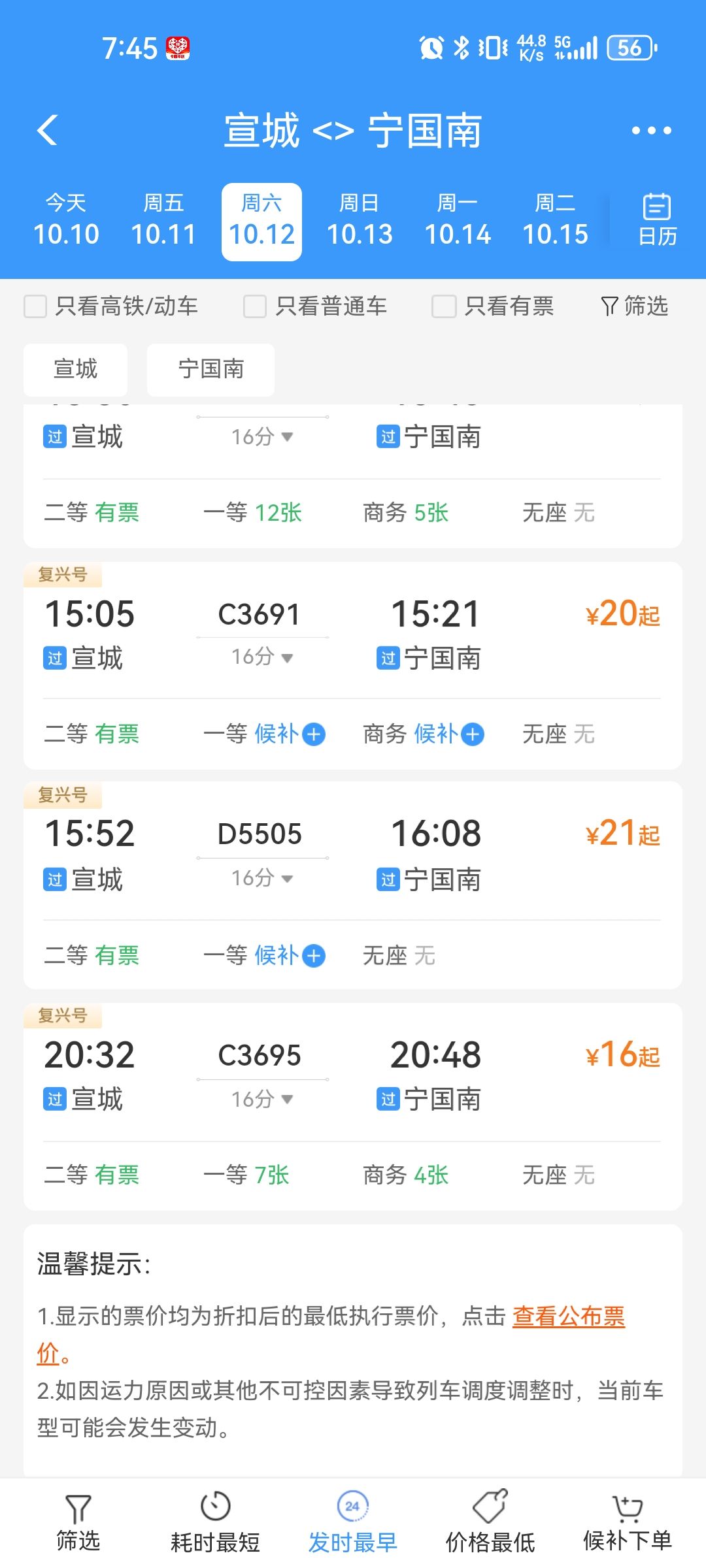This screenshot has height=1568, width=706.
Task: Sort trains by 价格最低
Action: coord(490,1522)
